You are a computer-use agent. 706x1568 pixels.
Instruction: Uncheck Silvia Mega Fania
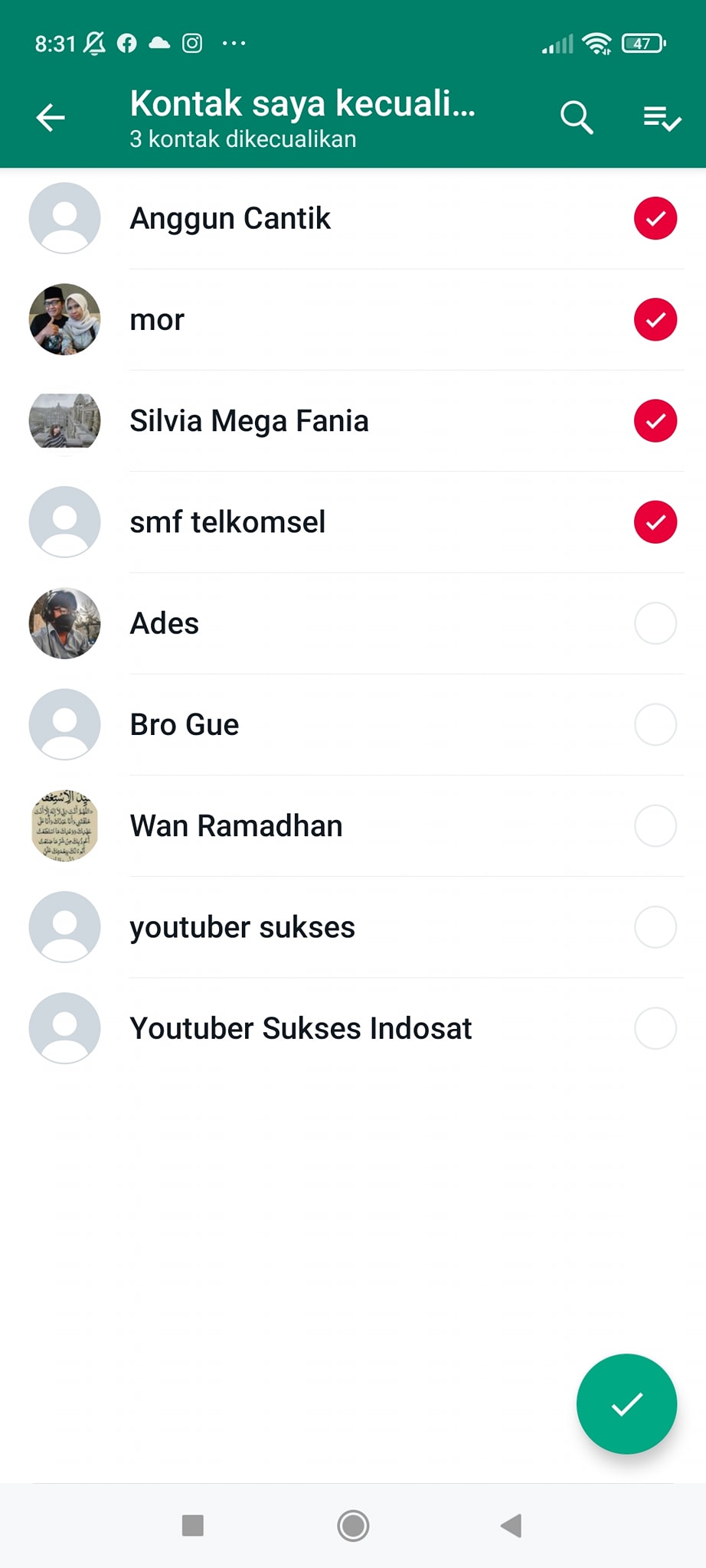655,421
